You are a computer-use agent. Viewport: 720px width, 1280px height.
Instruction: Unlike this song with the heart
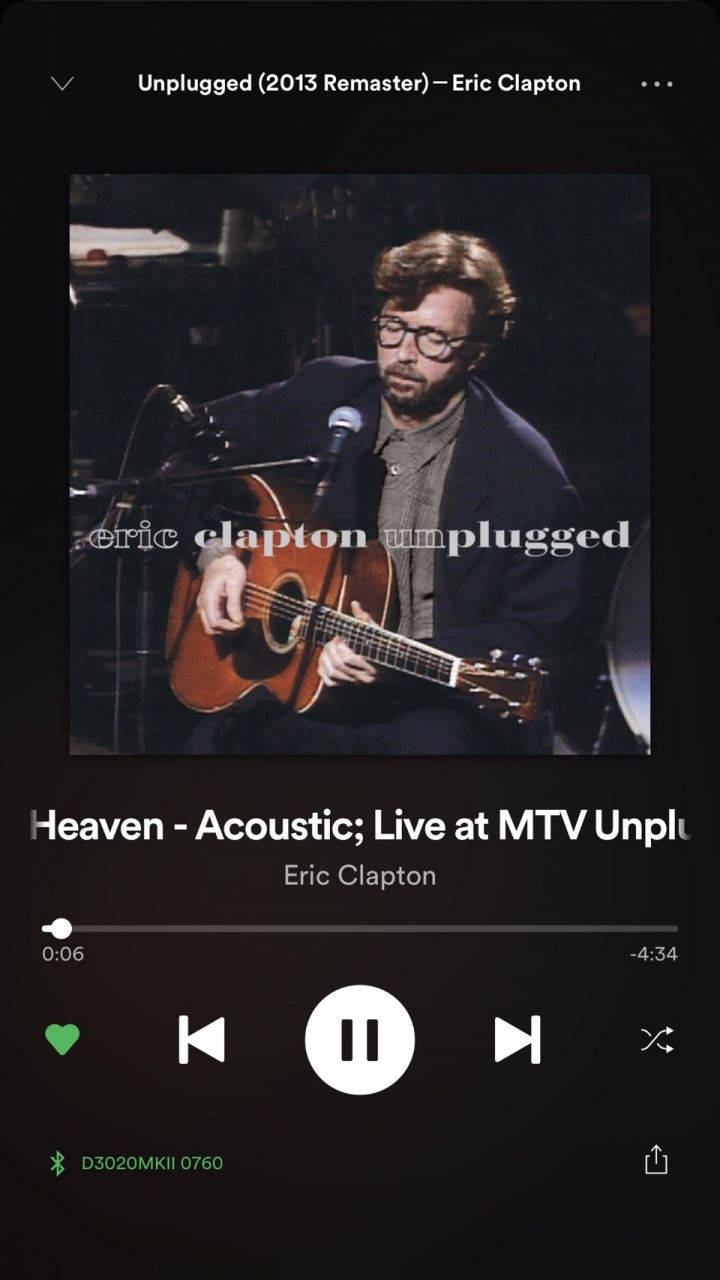pyautogui.click(x=62, y=1040)
